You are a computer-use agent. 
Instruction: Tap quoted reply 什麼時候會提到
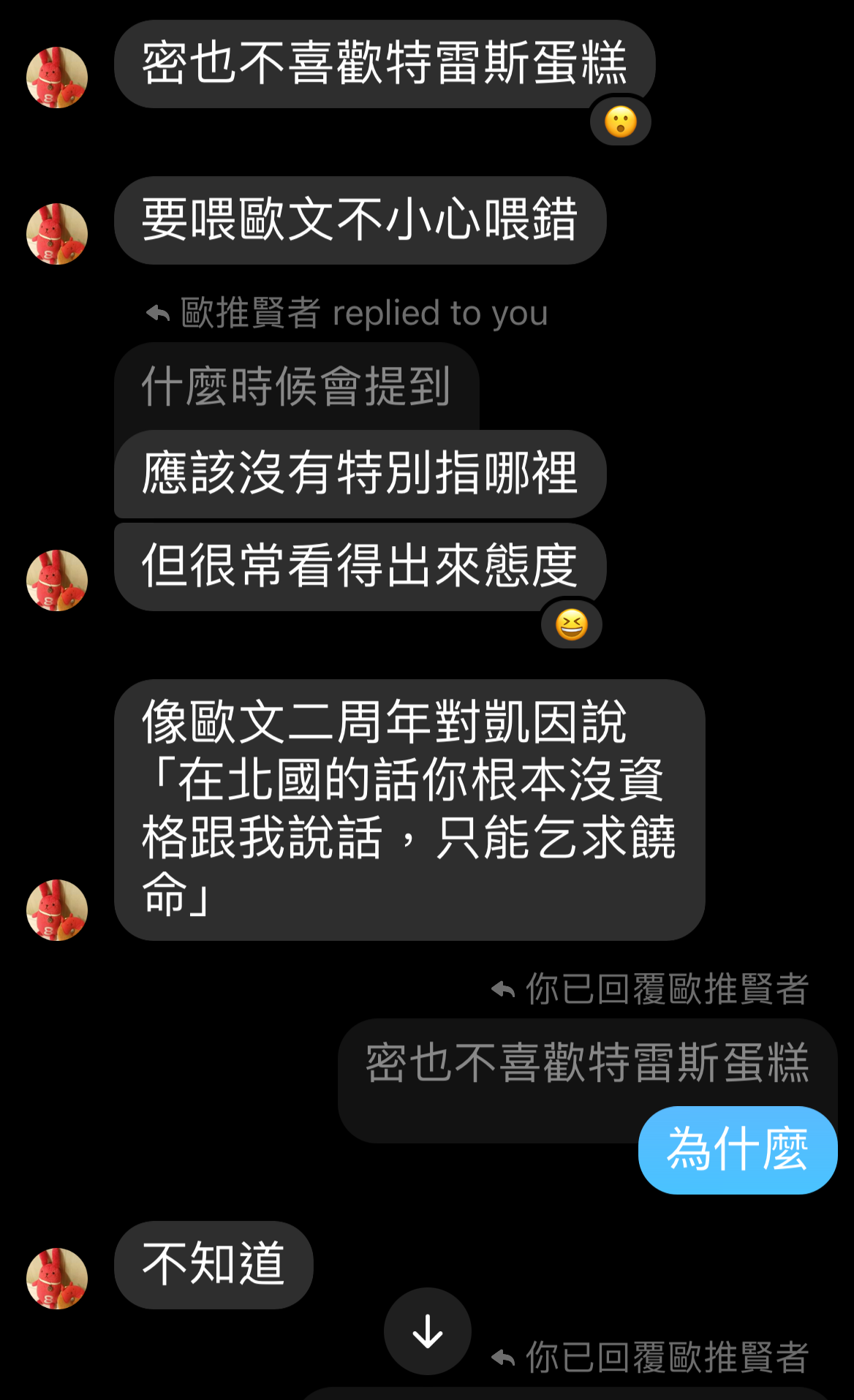coord(296,386)
